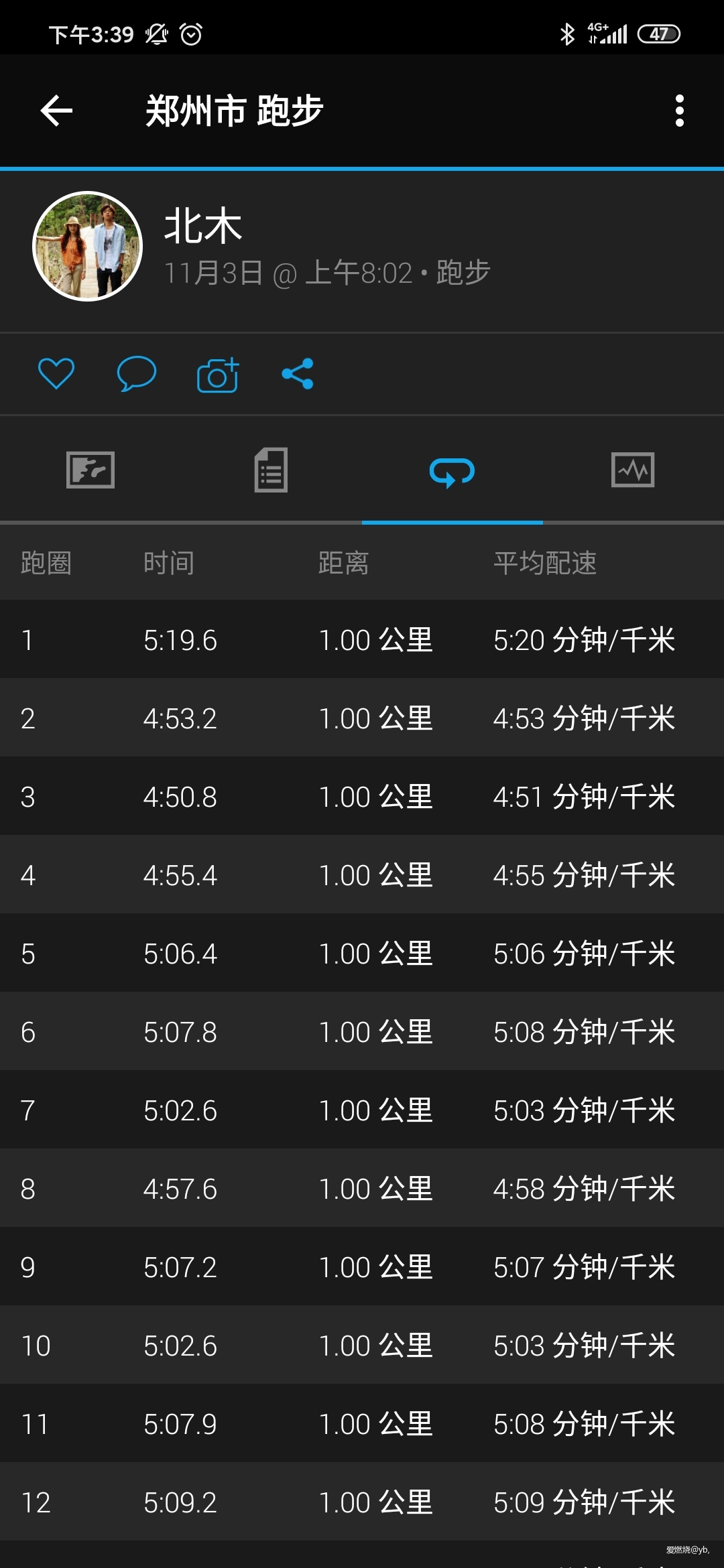This screenshot has width=724, height=1568.
Task: Toggle favorite status on this activity
Action: click(x=56, y=374)
